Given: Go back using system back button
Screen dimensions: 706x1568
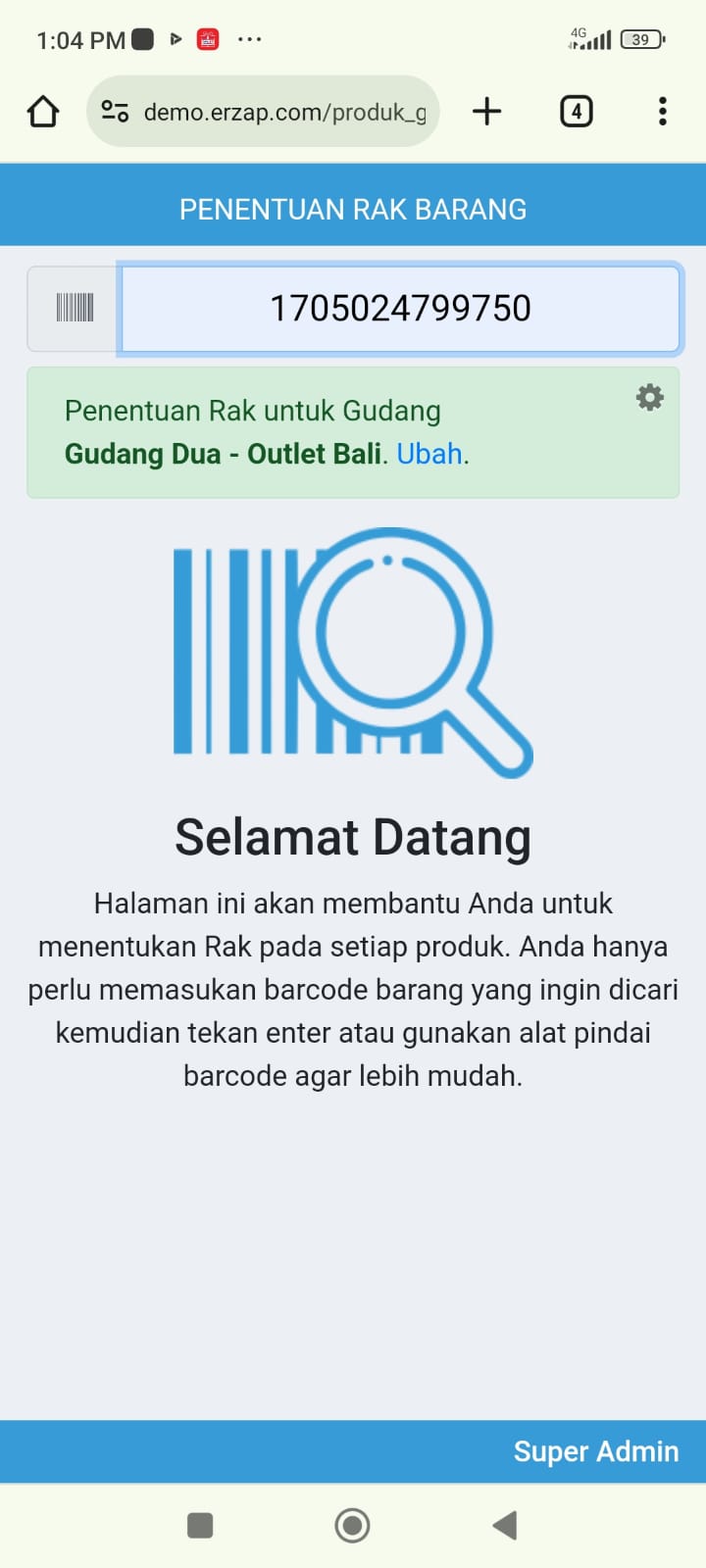Looking at the screenshot, I should tap(505, 1525).
